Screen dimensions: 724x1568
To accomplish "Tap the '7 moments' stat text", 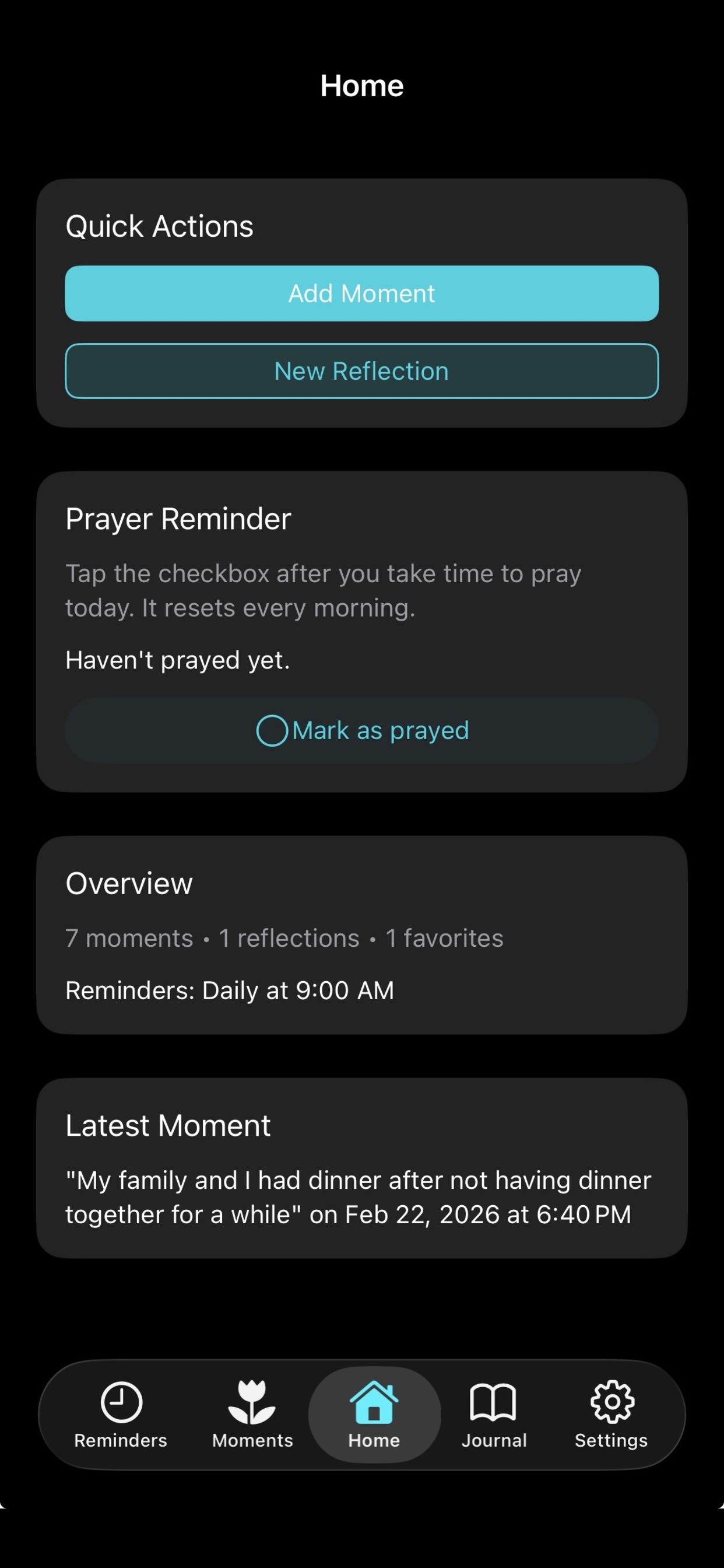I will click(x=129, y=938).
